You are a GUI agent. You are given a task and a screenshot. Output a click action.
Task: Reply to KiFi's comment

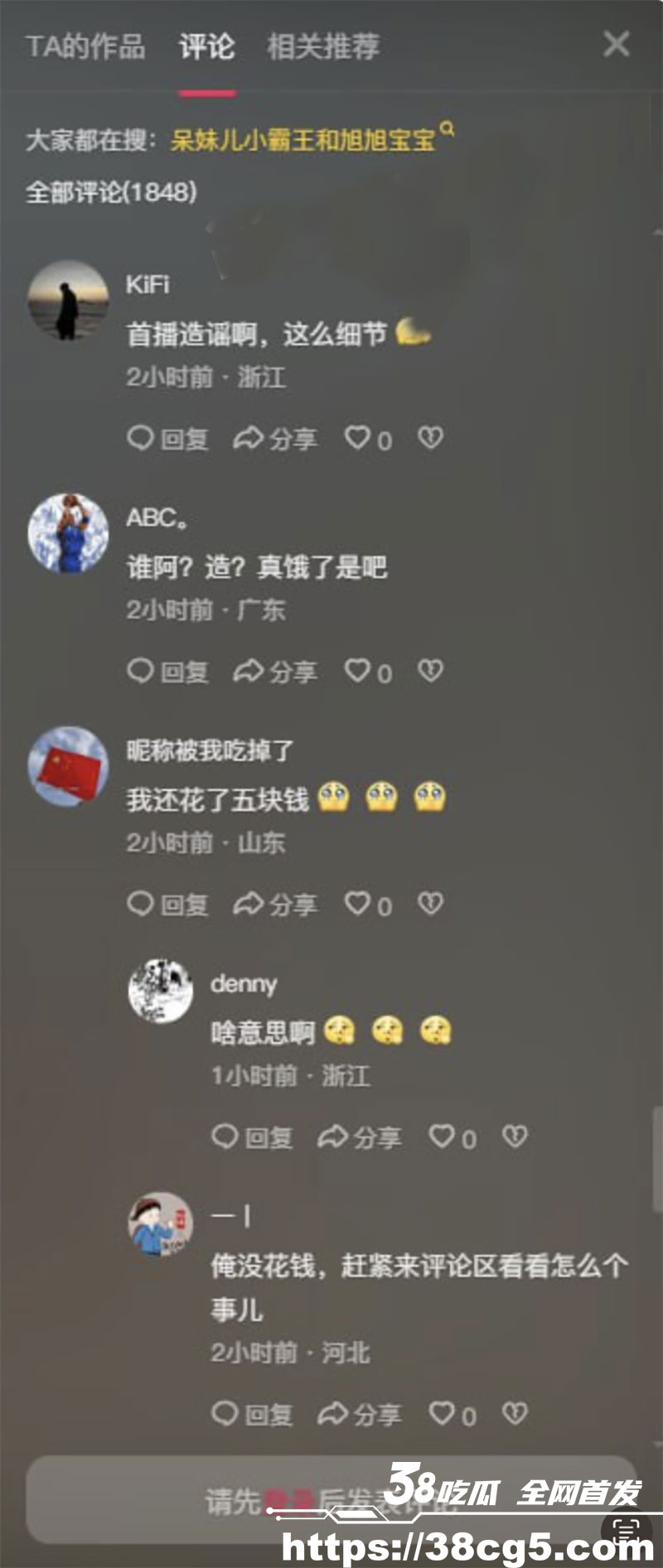[x=168, y=438]
